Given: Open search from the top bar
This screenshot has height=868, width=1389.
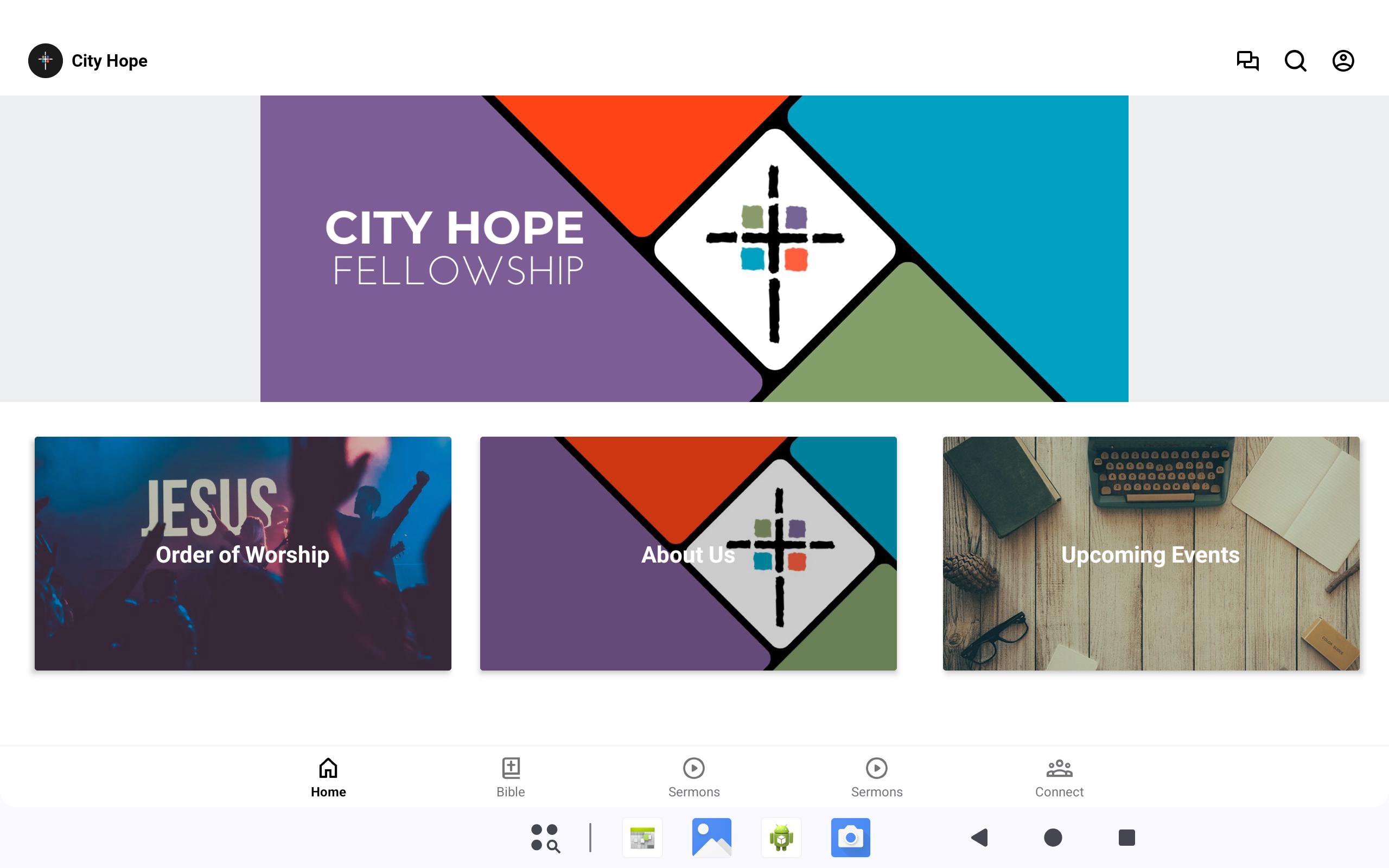Looking at the screenshot, I should pyautogui.click(x=1295, y=61).
